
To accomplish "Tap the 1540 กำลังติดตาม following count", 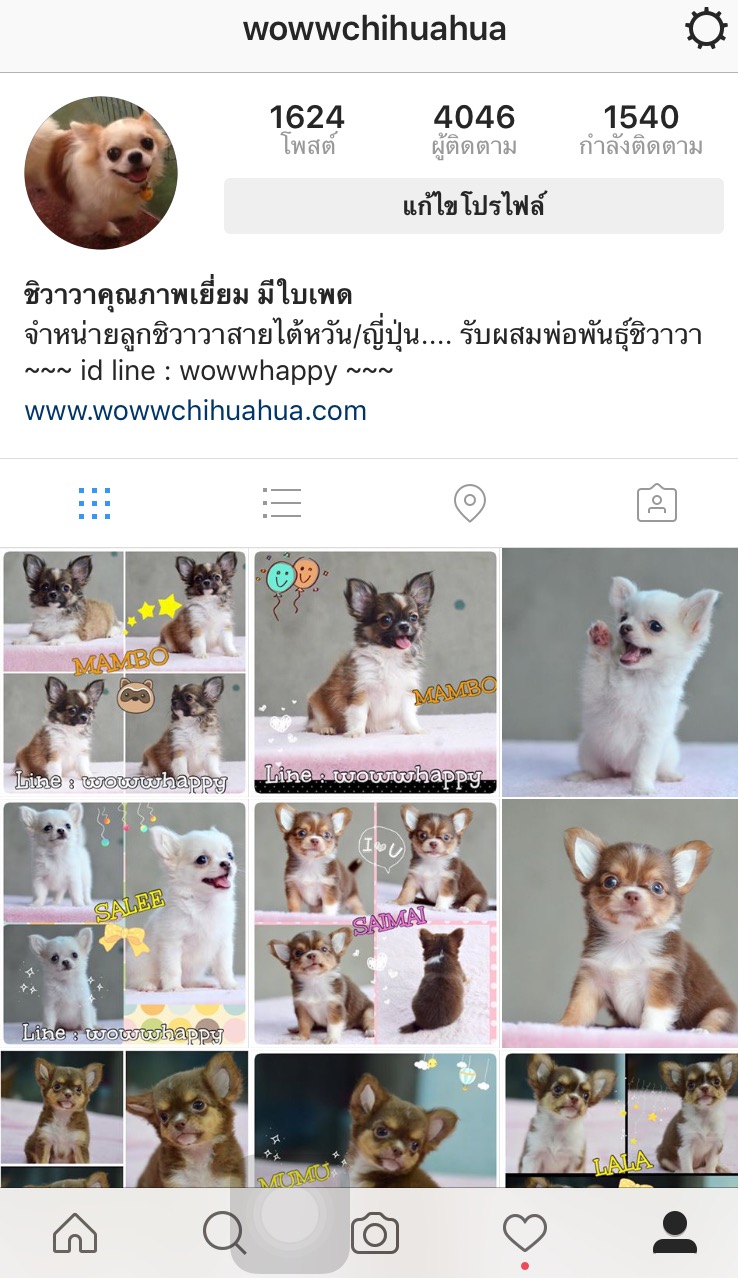I will [641, 130].
